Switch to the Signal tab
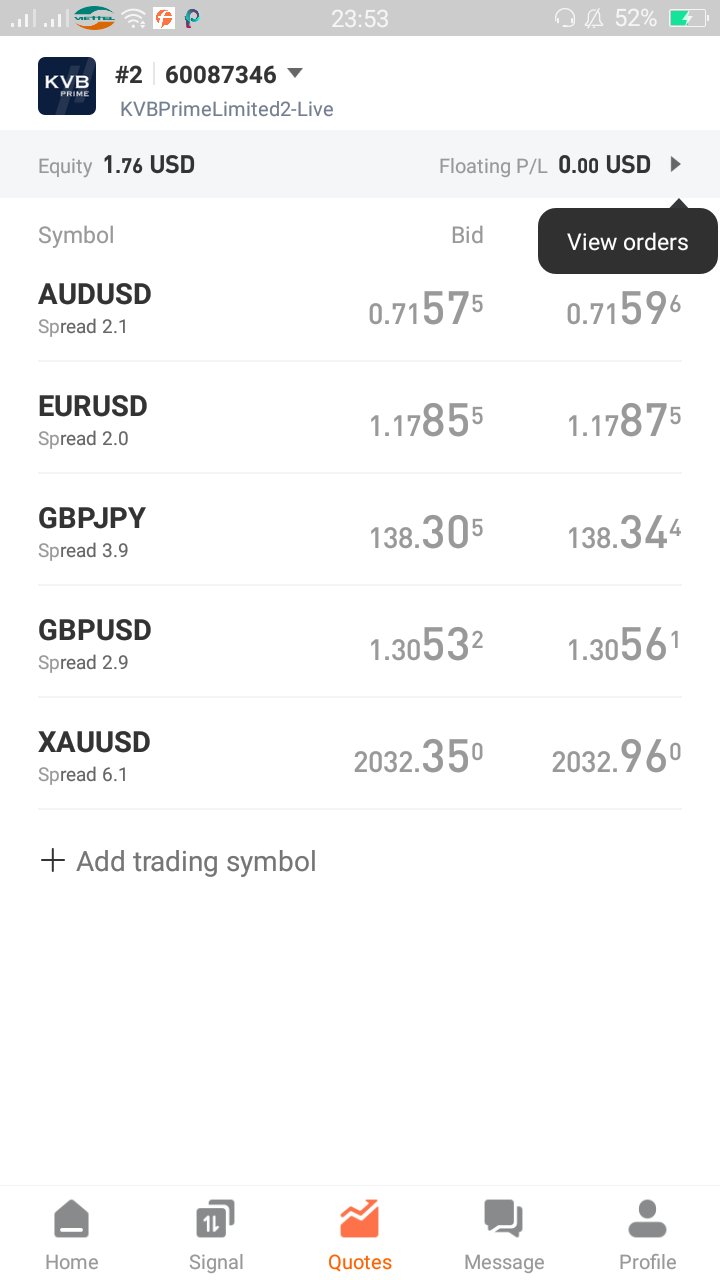 (x=216, y=1235)
